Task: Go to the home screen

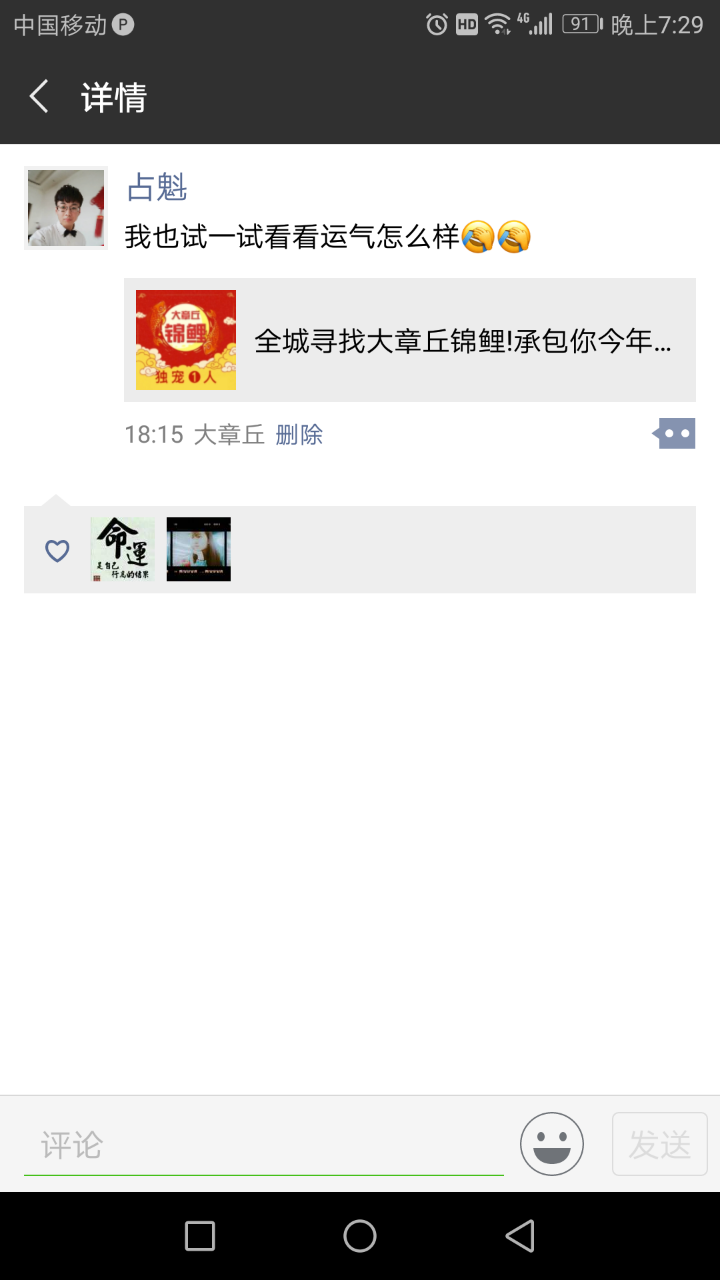Action: [x=360, y=1236]
